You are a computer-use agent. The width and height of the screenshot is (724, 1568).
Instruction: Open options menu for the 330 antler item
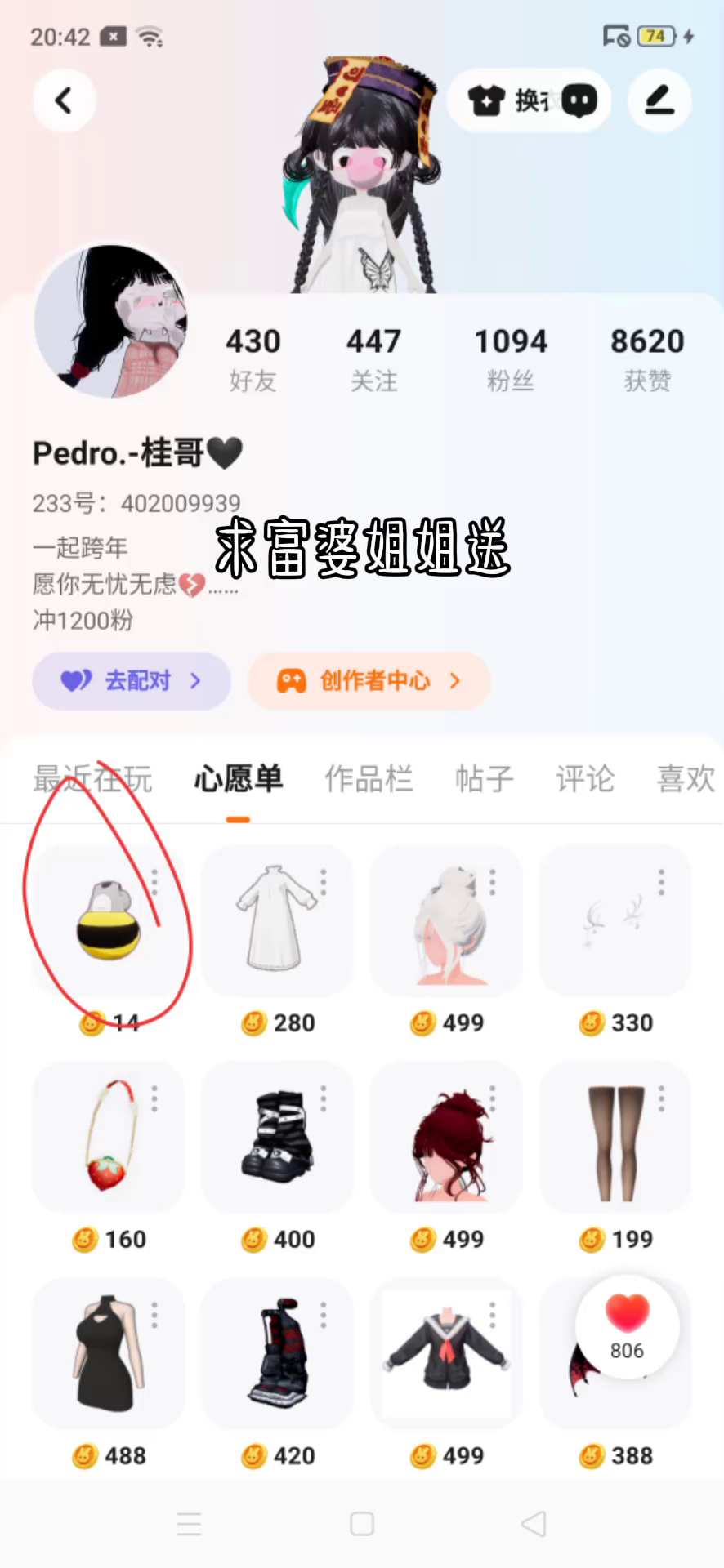(x=661, y=882)
